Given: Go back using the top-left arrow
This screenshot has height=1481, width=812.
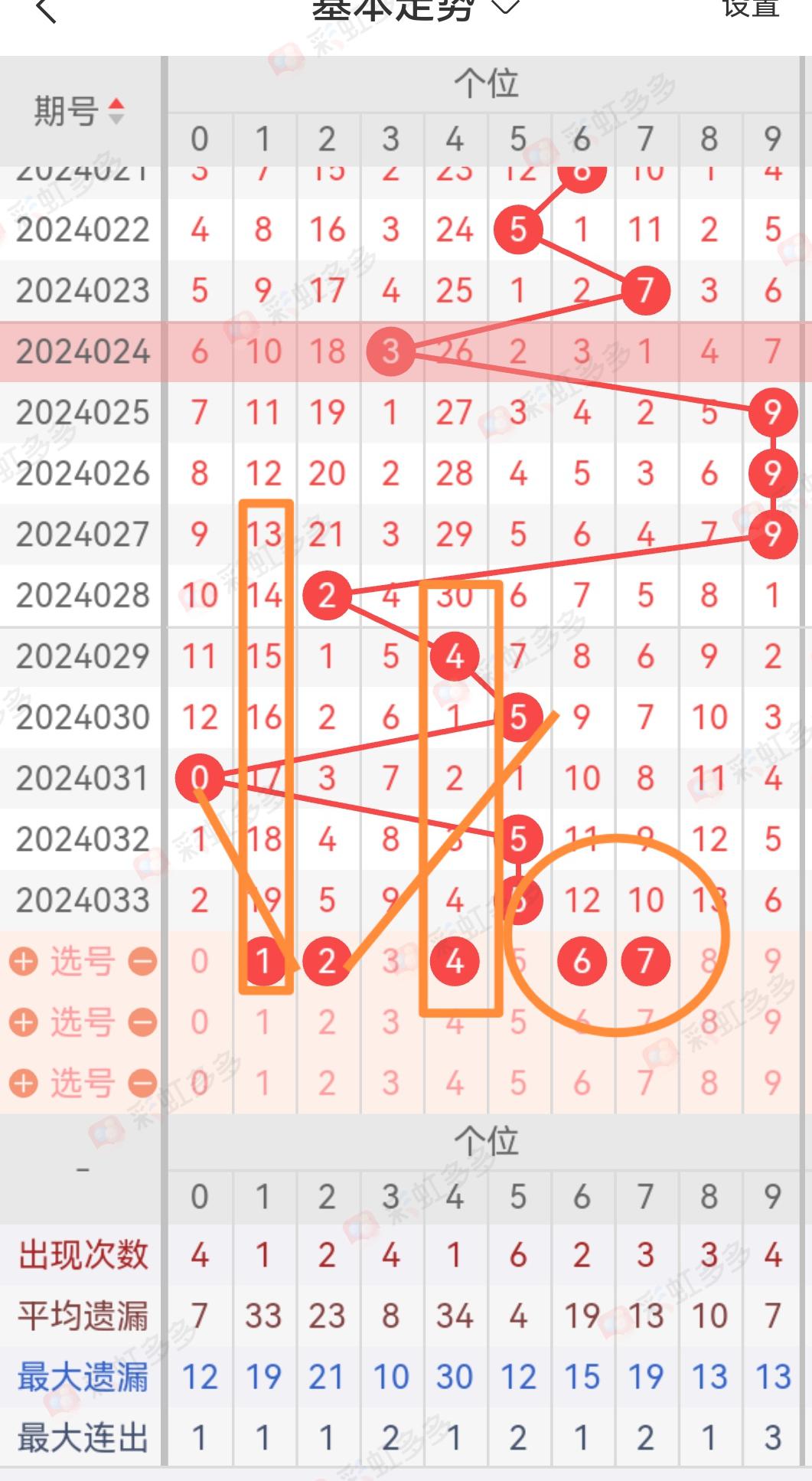Looking at the screenshot, I should (x=46, y=9).
